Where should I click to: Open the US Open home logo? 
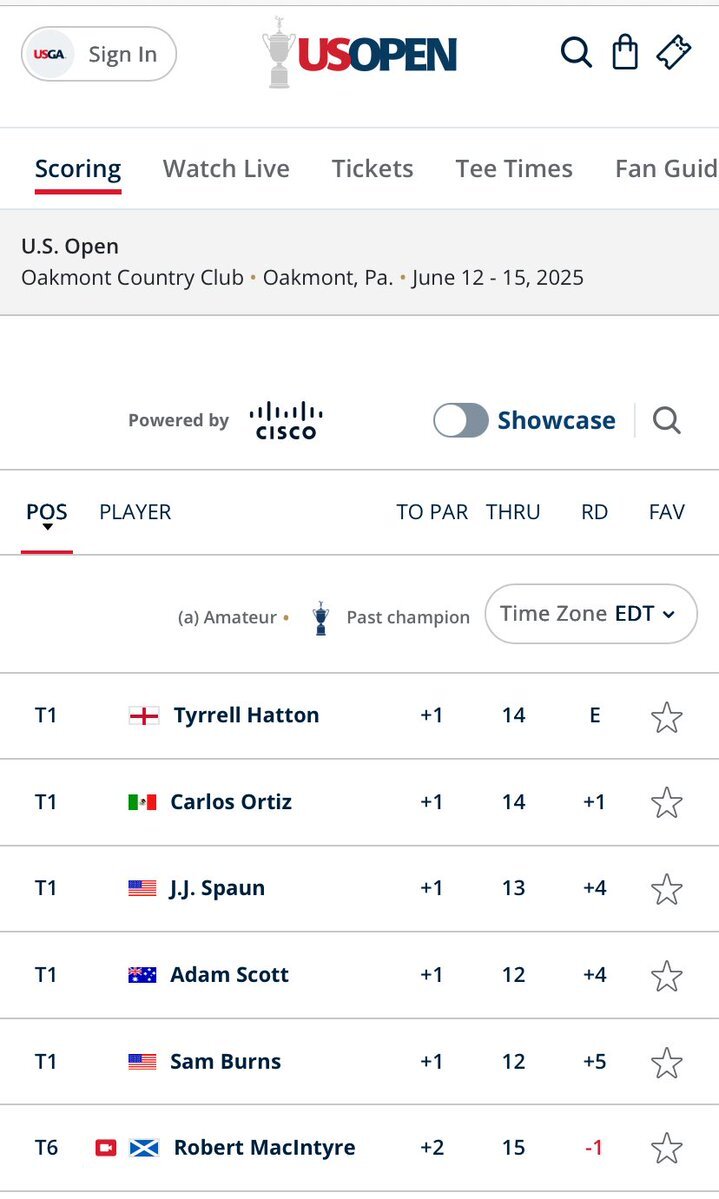360,53
